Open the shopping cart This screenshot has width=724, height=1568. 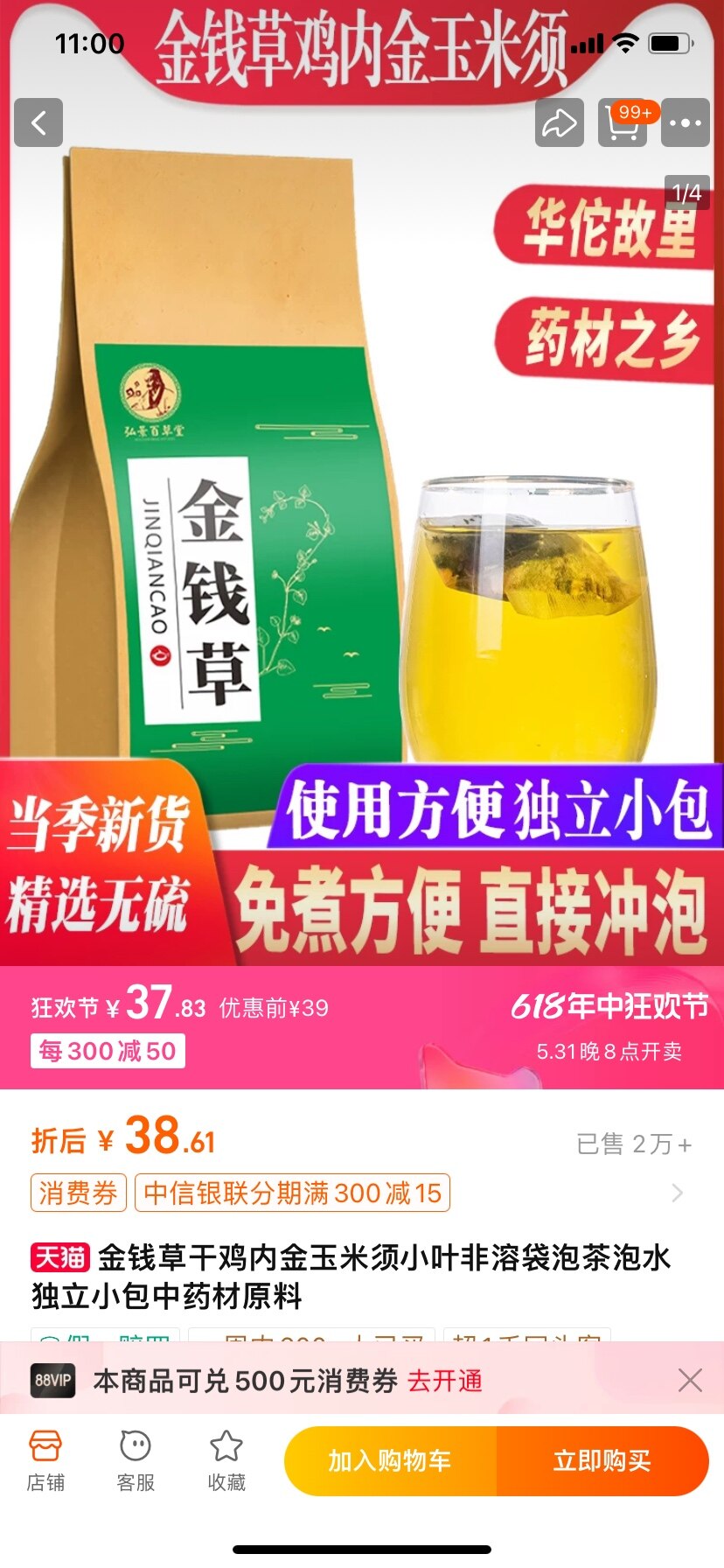[x=622, y=122]
